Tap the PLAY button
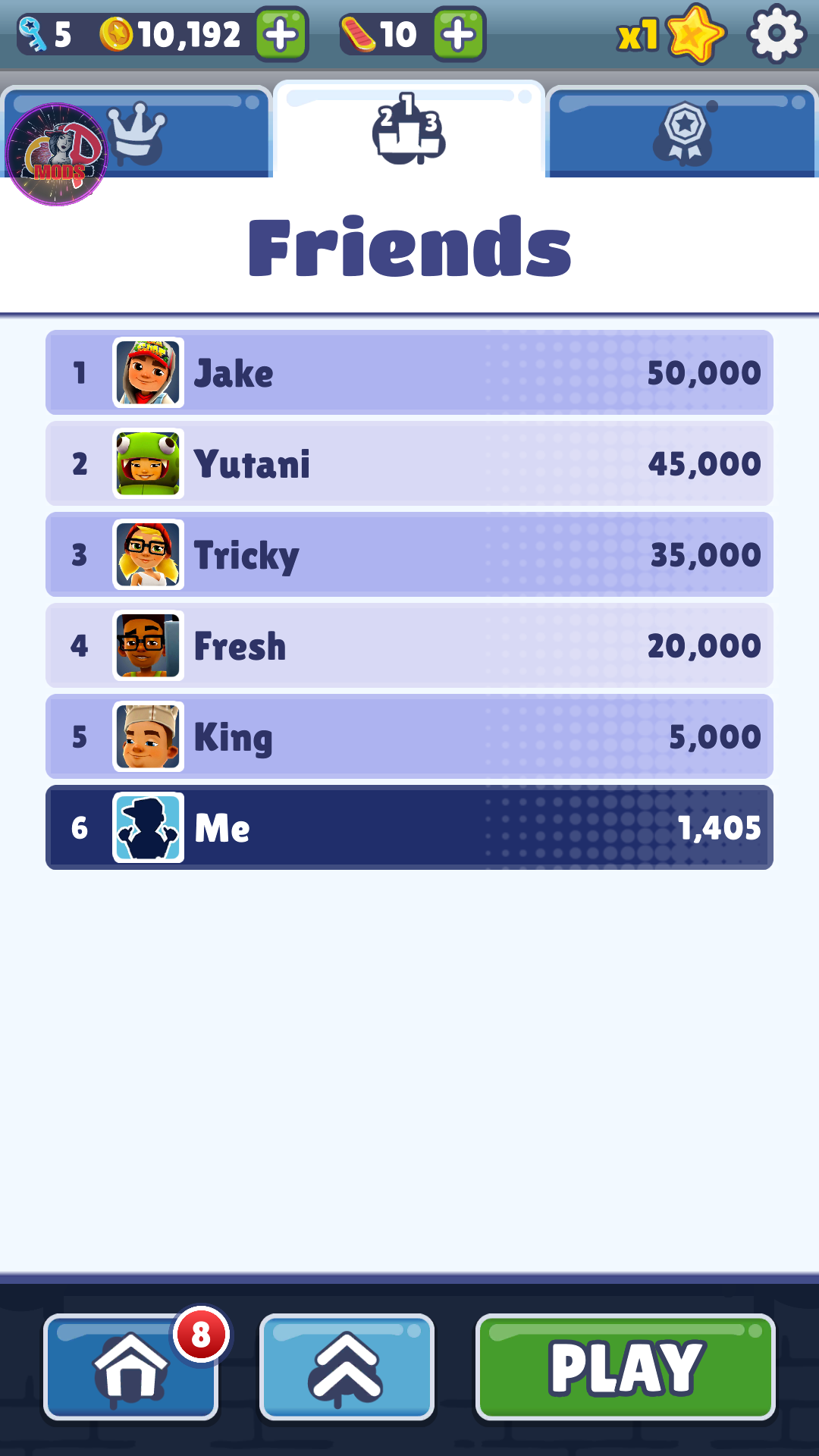 pos(625,1367)
